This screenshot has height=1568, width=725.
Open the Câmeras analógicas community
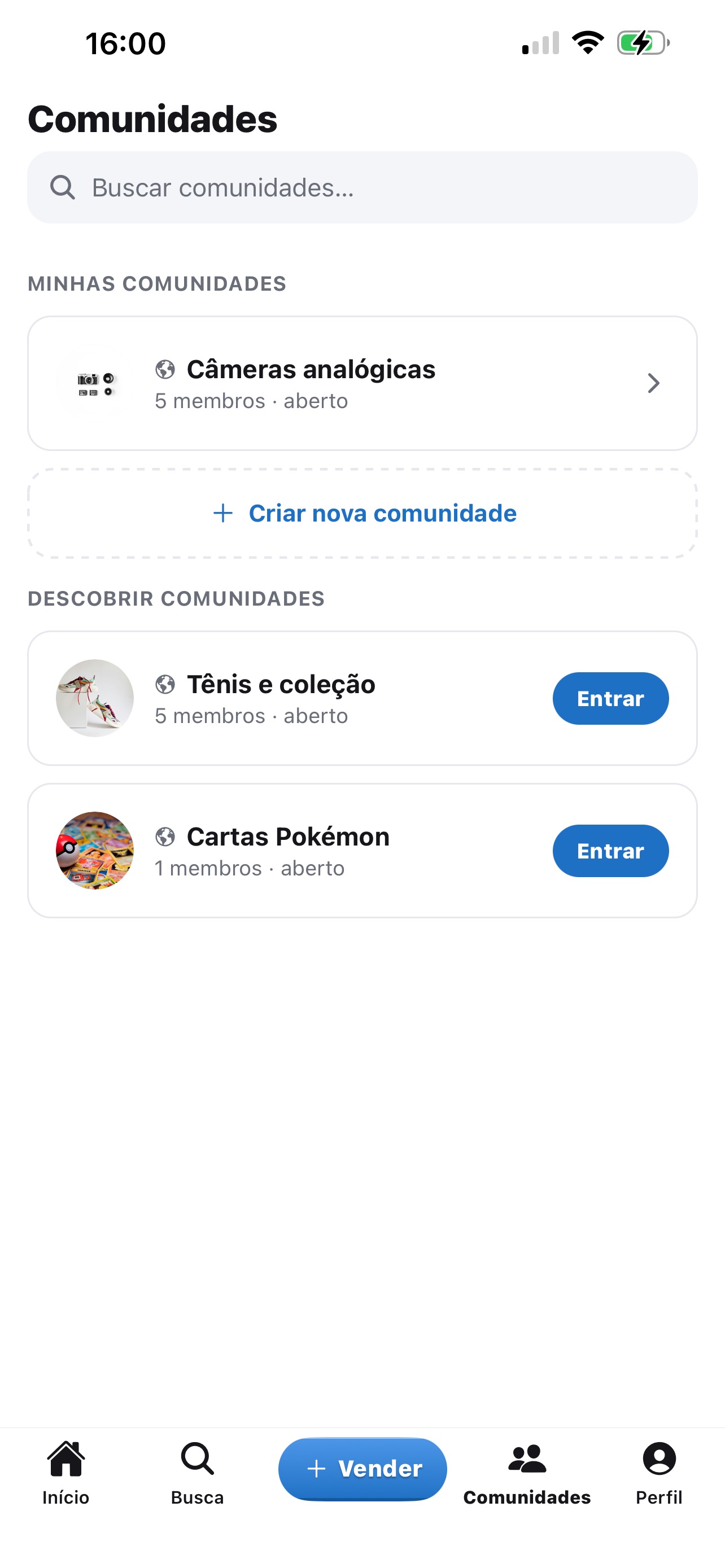pos(362,383)
